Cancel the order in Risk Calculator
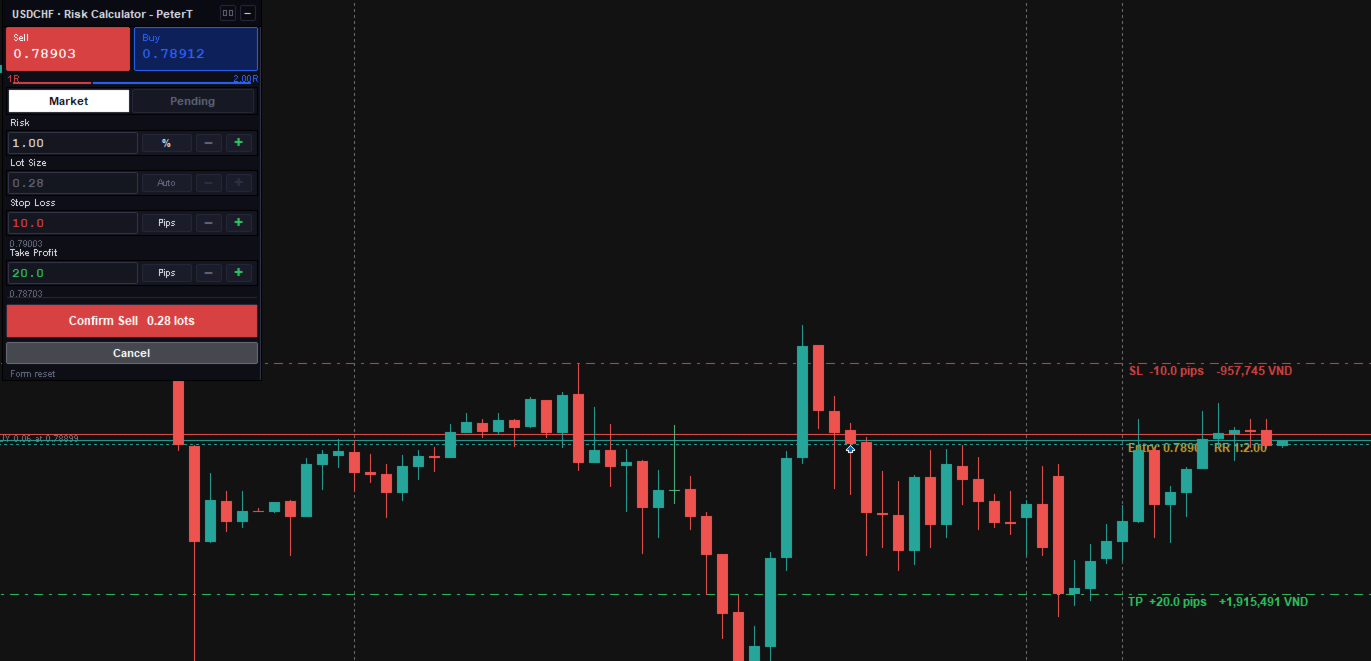Image resolution: width=1371 pixels, height=661 pixels. point(132,353)
